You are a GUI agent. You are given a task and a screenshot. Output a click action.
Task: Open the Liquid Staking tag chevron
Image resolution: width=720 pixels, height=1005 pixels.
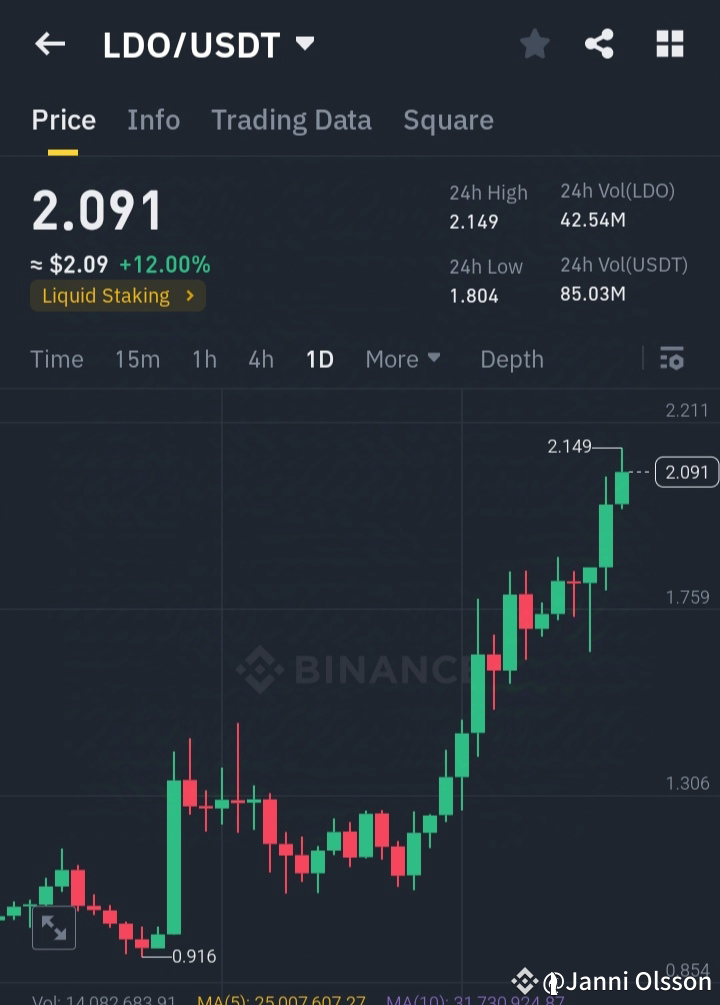[189, 296]
